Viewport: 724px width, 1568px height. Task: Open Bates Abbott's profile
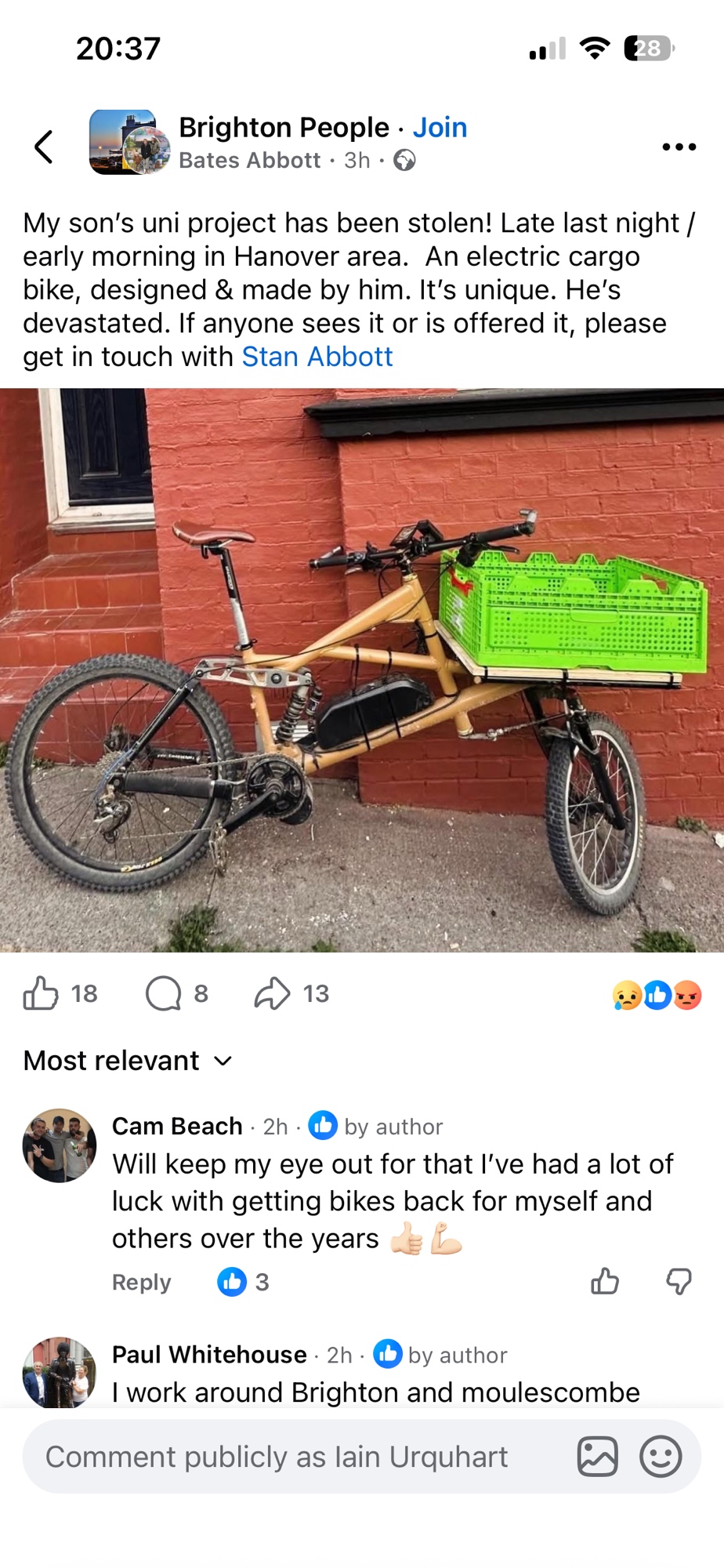tap(249, 161)
